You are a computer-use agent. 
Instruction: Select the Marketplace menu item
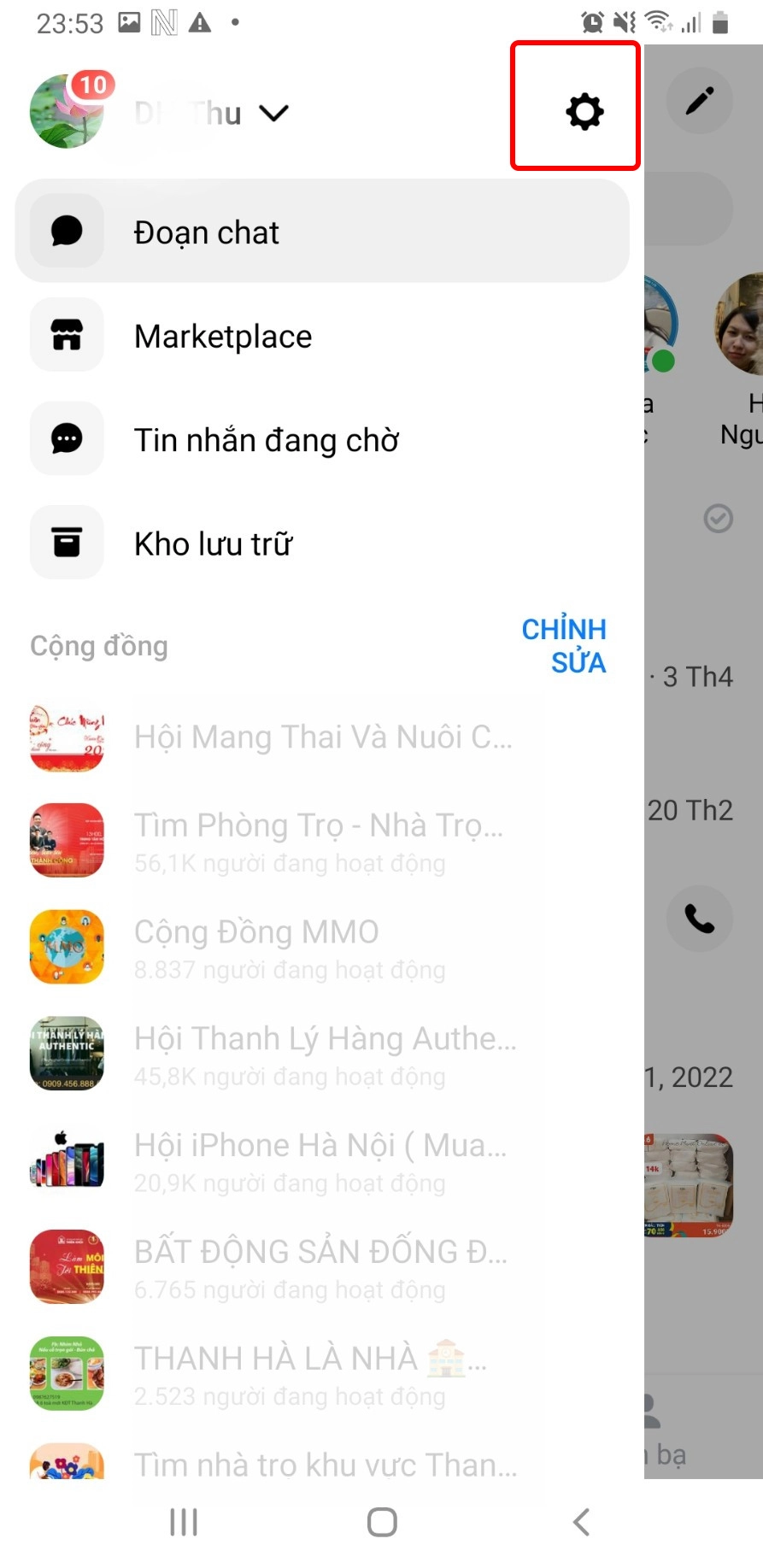pyautogui.click(x=223, y=336)
